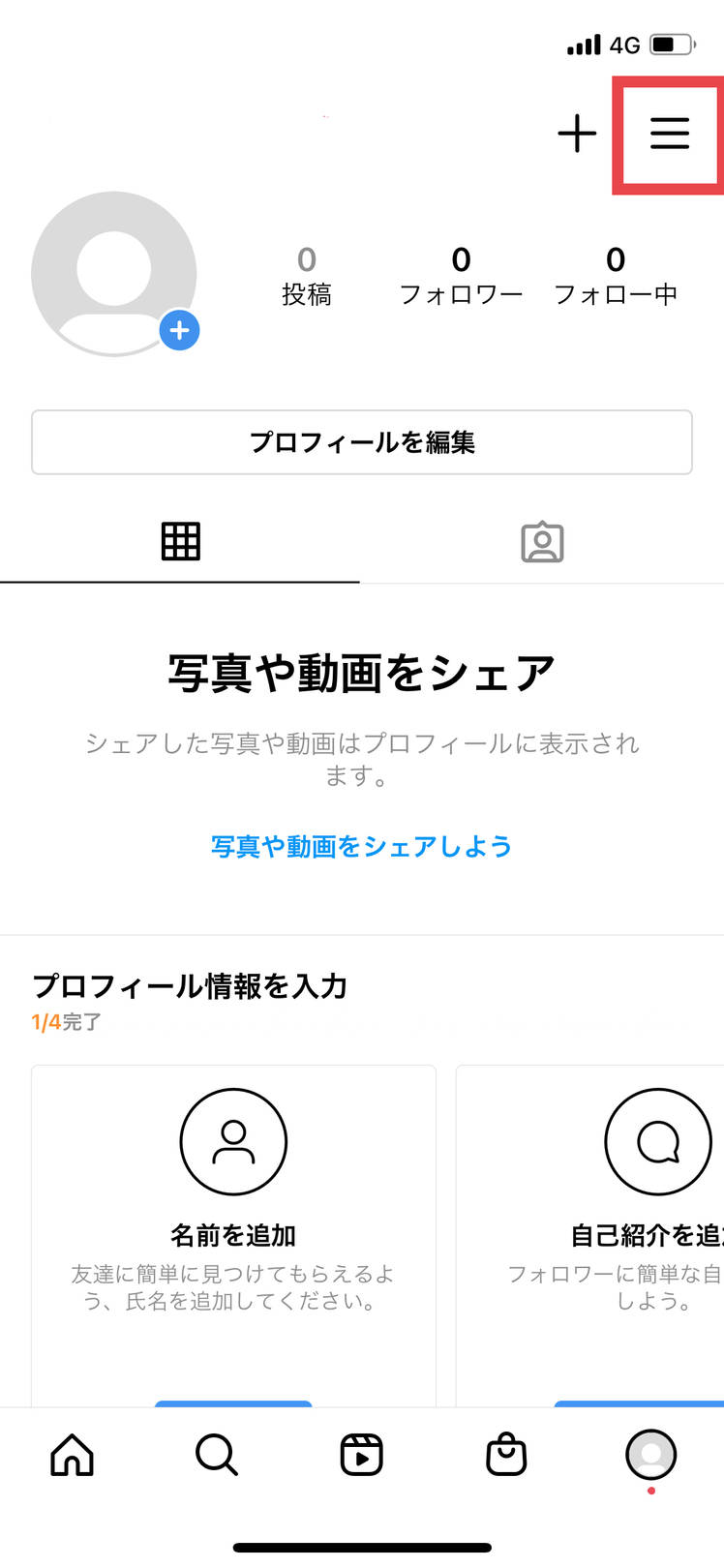
Task: Go to the home feed tab
Action: pyautogui.click(x=73, y=1455)
